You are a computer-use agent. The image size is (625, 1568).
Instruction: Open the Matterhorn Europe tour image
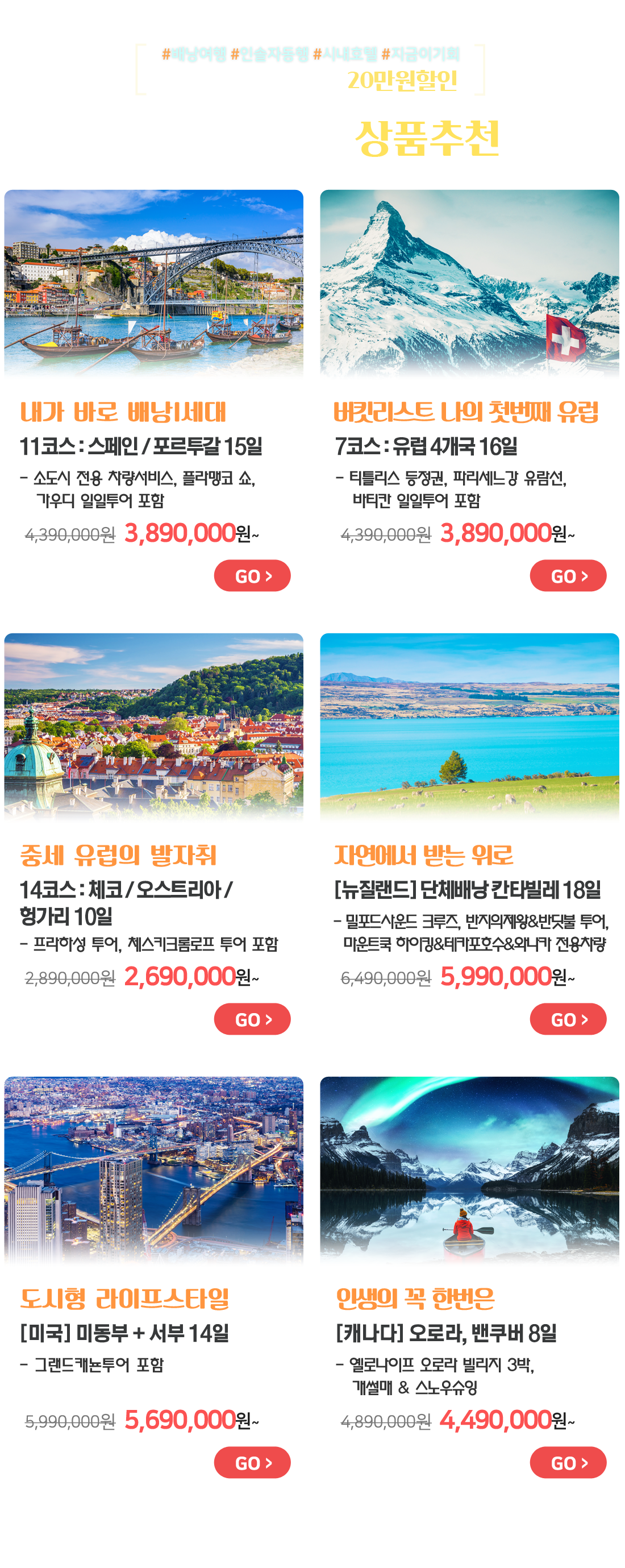point(469,282)
